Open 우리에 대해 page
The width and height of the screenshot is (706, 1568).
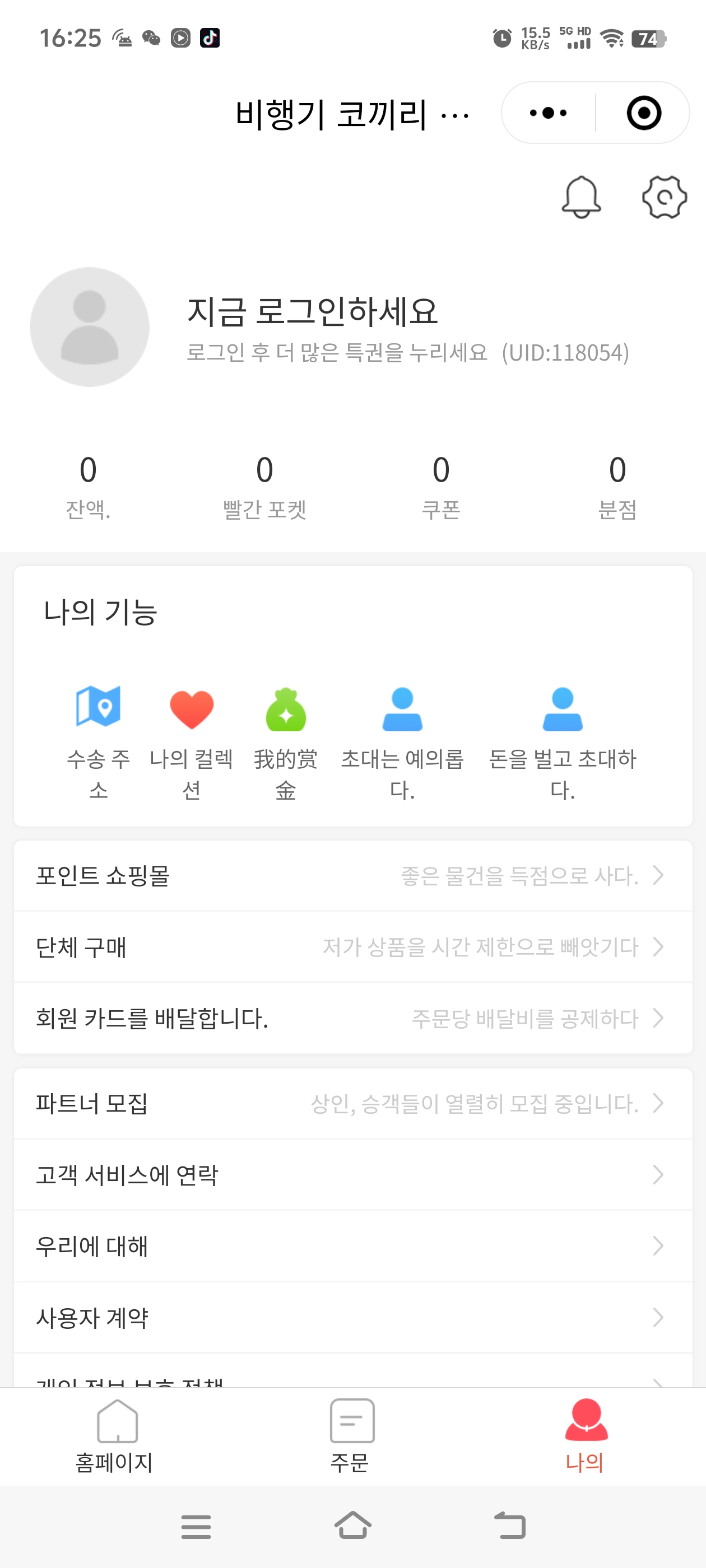coord(352,1246)
